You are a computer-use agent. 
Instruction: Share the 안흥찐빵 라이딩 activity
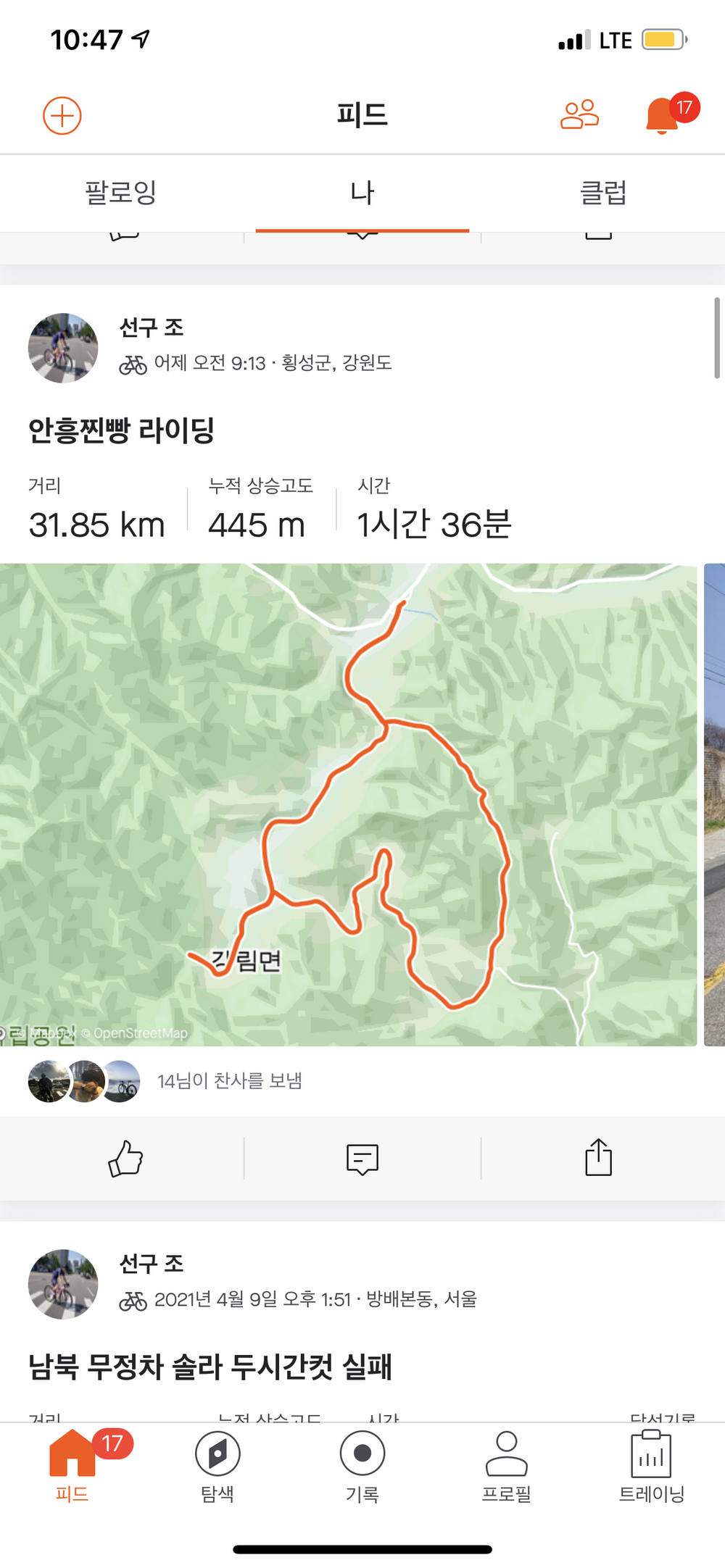pos(598,1158)
